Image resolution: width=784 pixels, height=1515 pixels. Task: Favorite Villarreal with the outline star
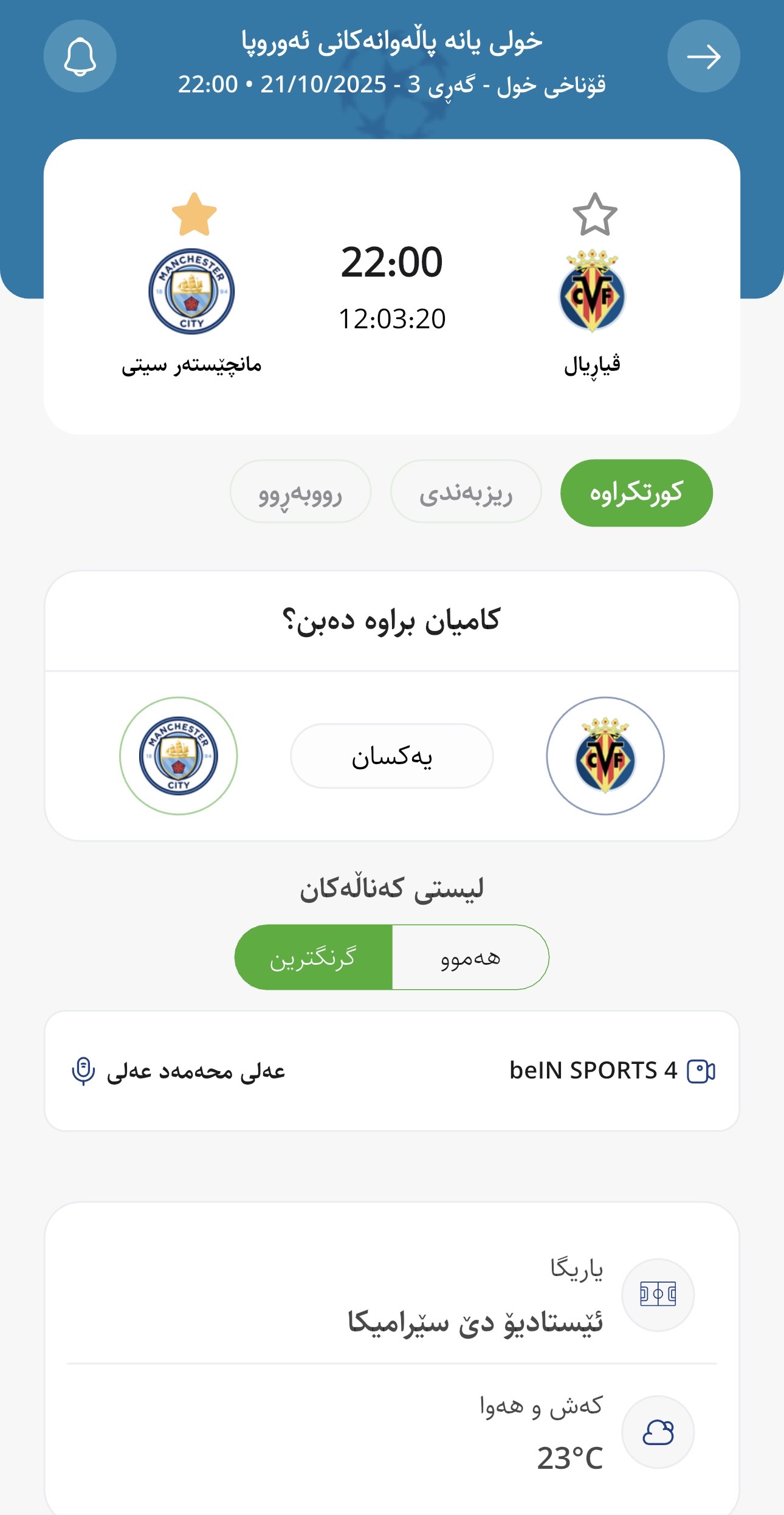point(594,215)
